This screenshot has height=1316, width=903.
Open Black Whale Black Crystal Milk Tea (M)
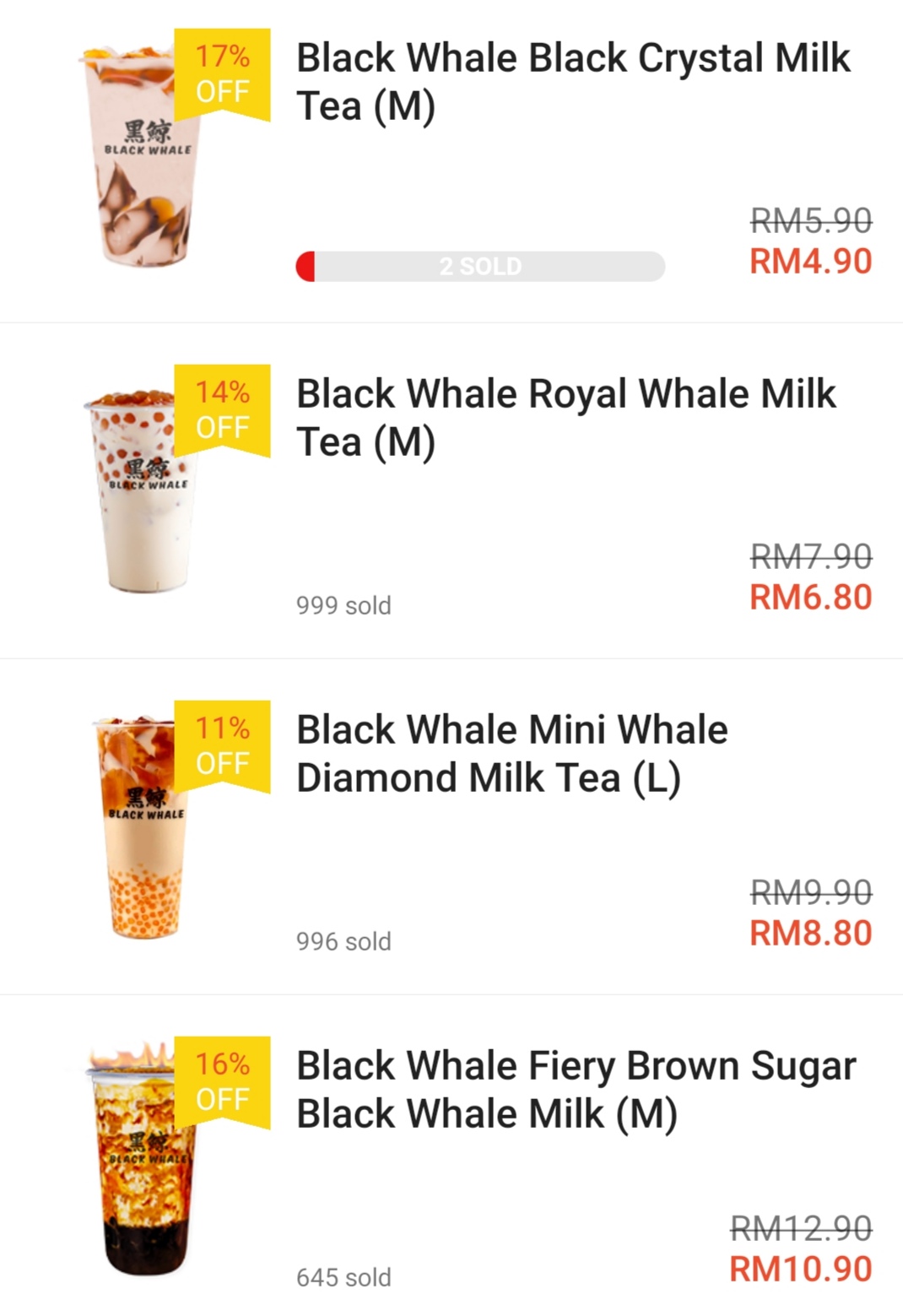[x=572, y=82]
